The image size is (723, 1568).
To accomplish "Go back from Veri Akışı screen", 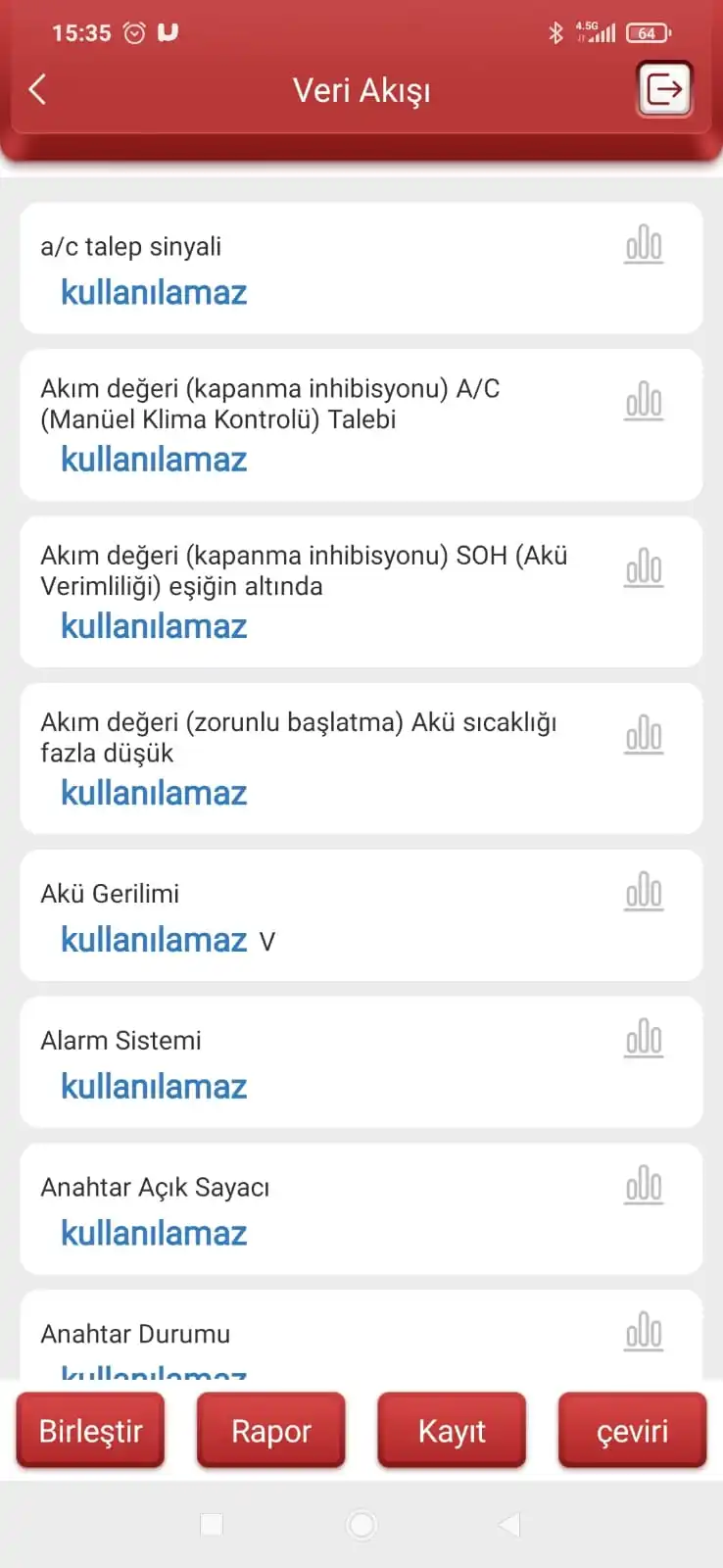I will click(37, 90).
